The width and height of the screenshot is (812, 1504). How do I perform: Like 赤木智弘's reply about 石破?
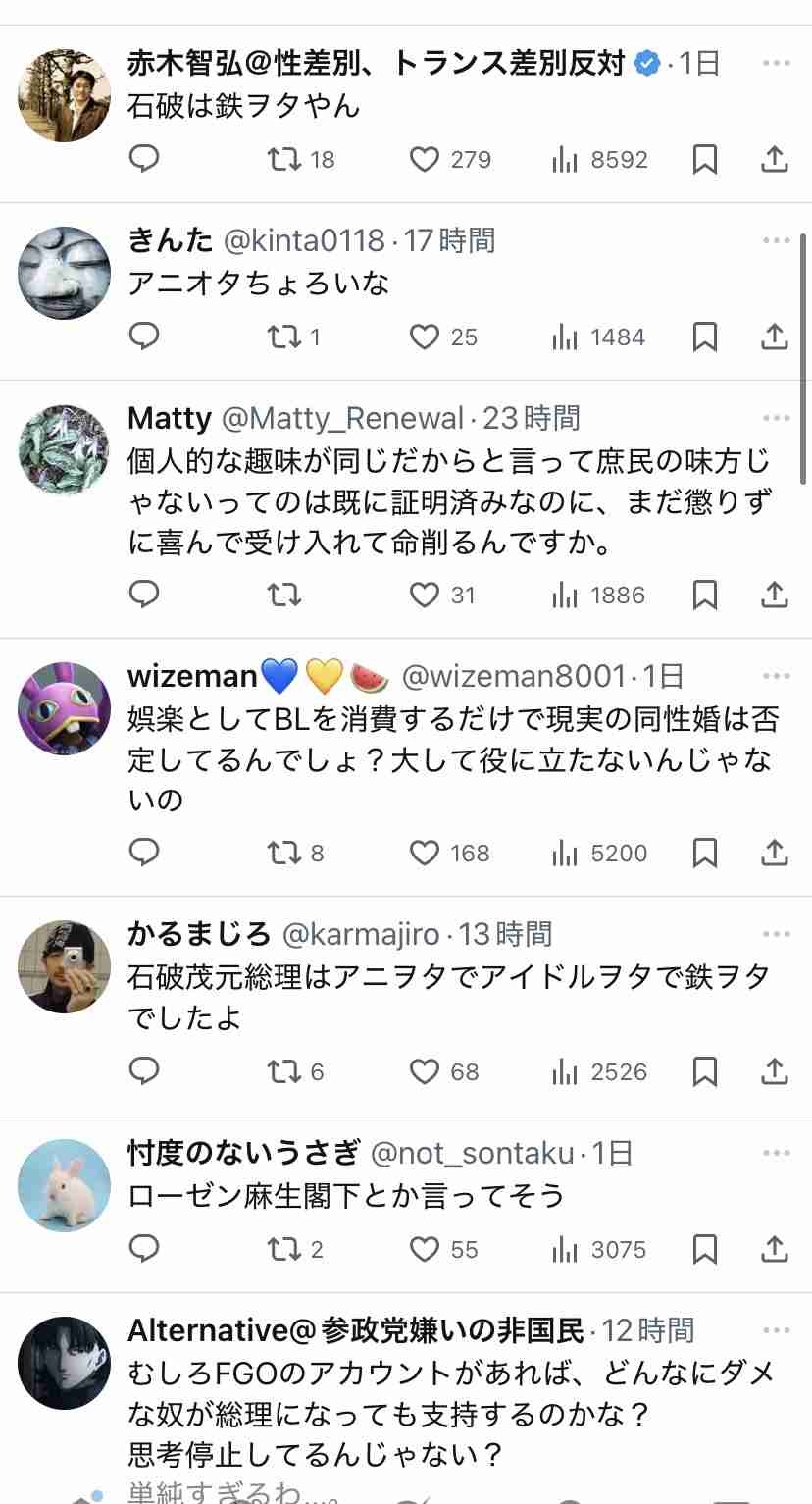[x=424, y=160]
